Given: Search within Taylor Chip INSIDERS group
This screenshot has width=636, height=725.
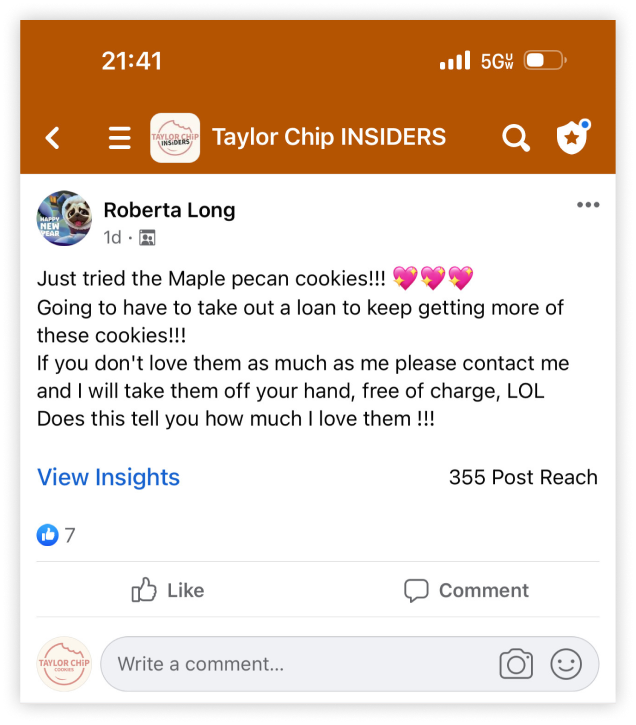Looking at the screenshot, I should click(515, 138).
